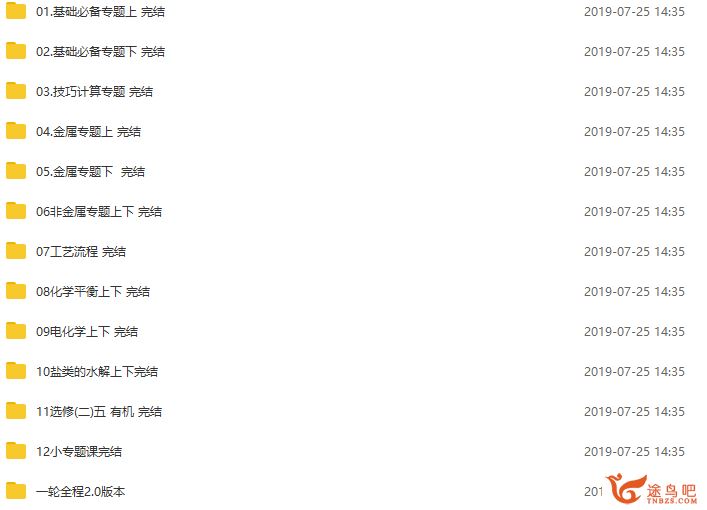Open the 一轮全程2.0版本 folder

pos(80,492)
